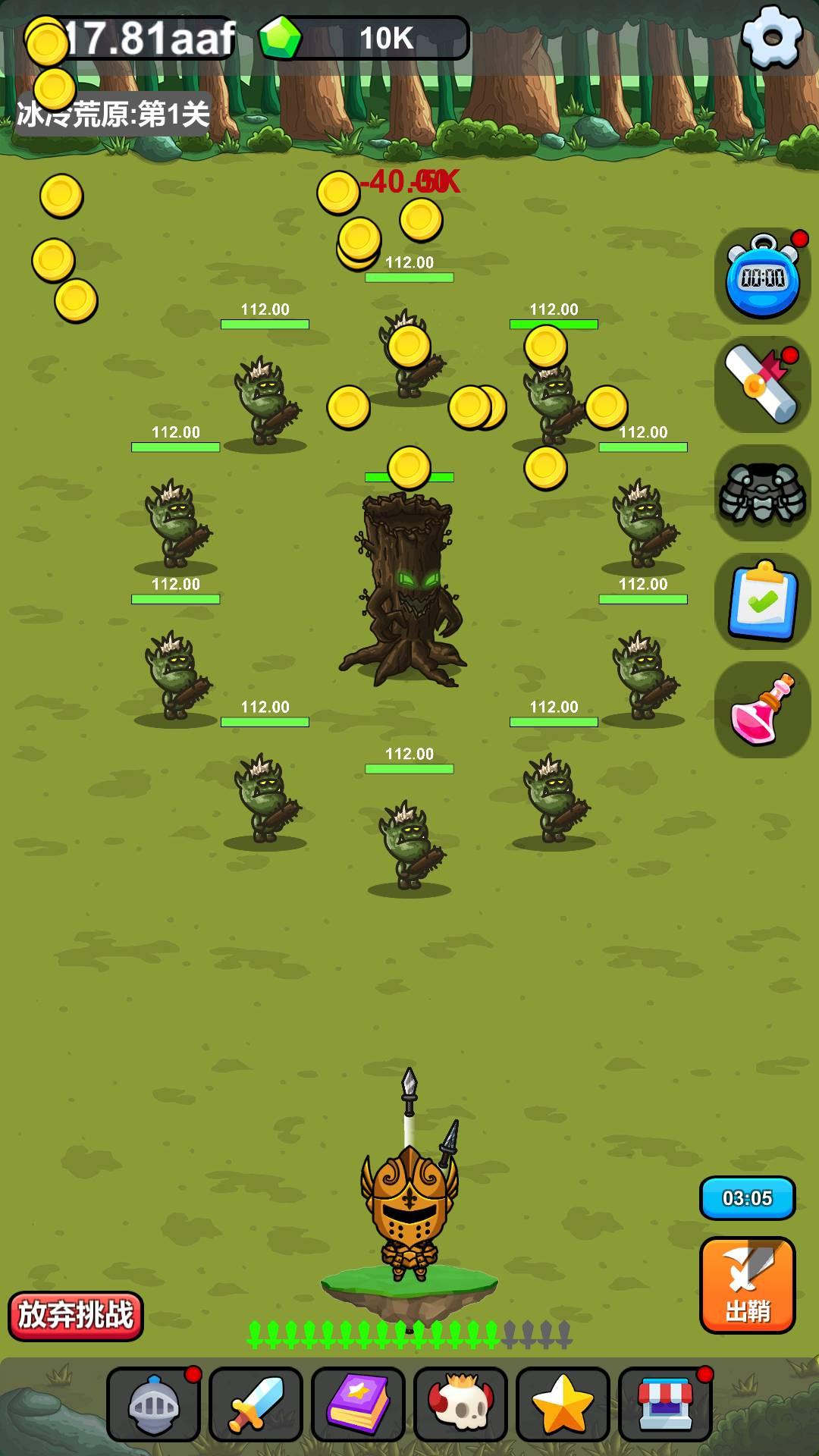Image resolution: width=819 pixels, height=1456 pixels.
Task: Open the pink potion icon
Action: pos(763,710)
